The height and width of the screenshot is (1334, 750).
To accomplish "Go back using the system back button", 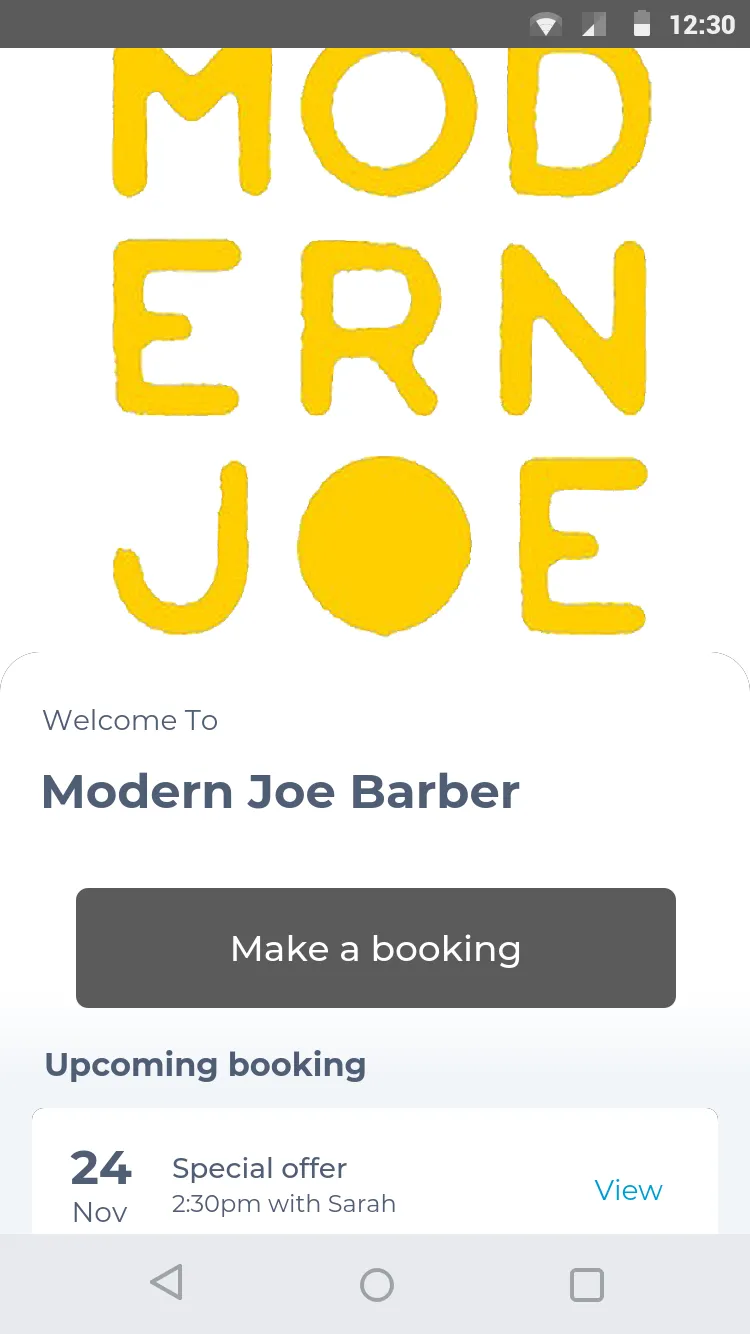I will pyautogui.click(x=166, y=1283).
